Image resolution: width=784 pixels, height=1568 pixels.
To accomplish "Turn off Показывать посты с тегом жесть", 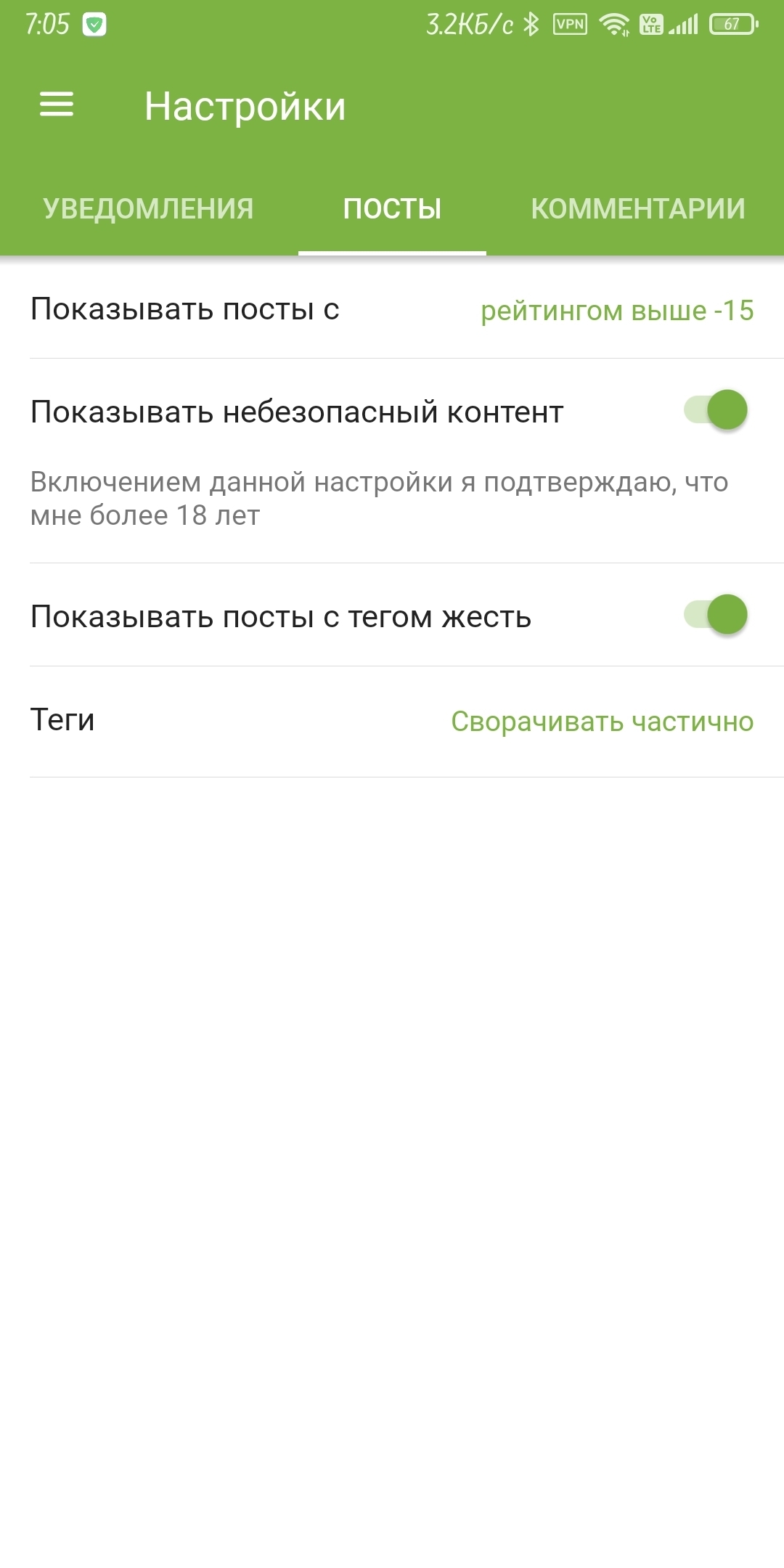I will [716, 615].
